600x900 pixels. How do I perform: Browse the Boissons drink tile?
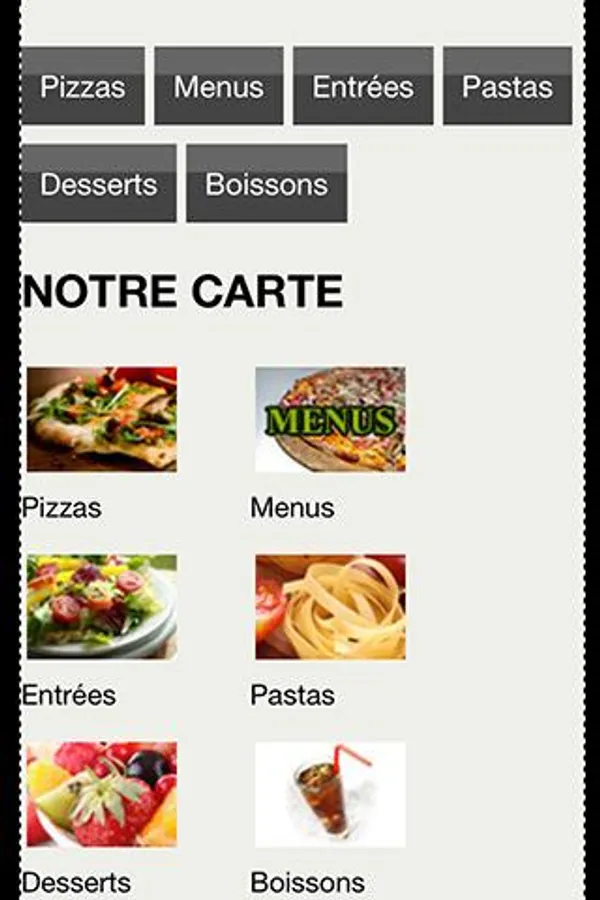click(330, 794)
